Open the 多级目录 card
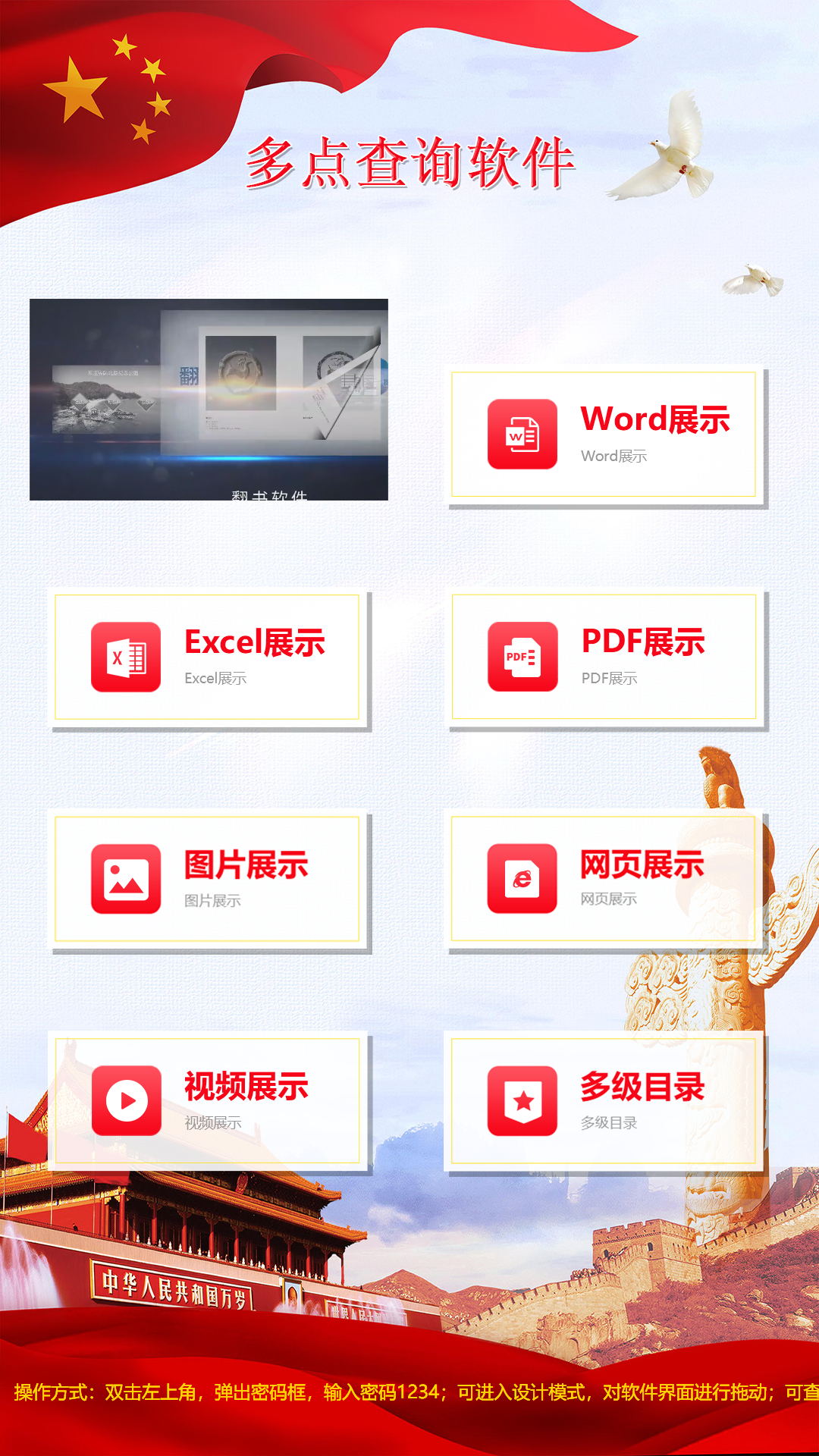Image resolution: width=819 pixels, height=1456 pixels. click(604, 1100)
